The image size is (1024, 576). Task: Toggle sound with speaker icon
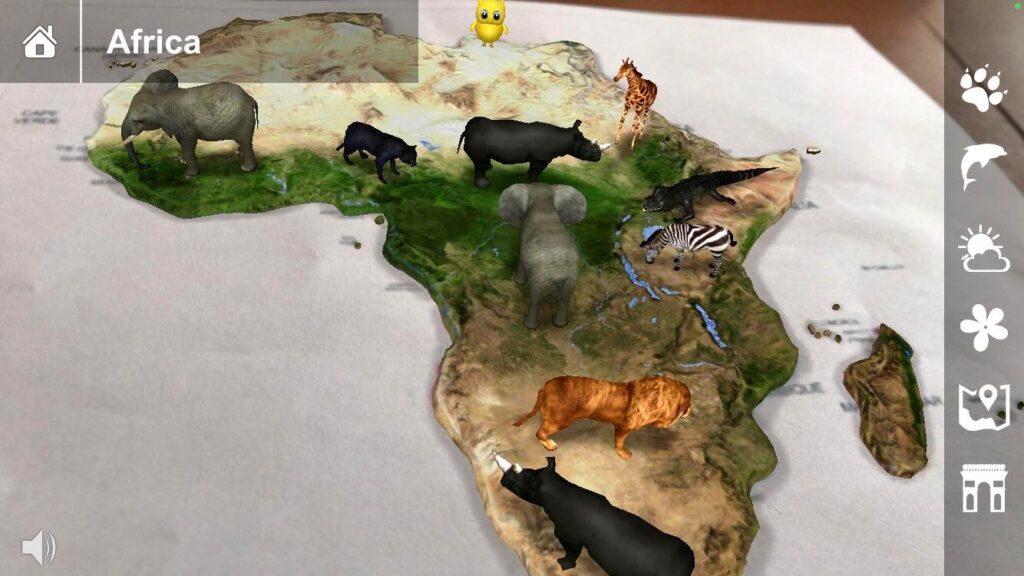point(38,547)
